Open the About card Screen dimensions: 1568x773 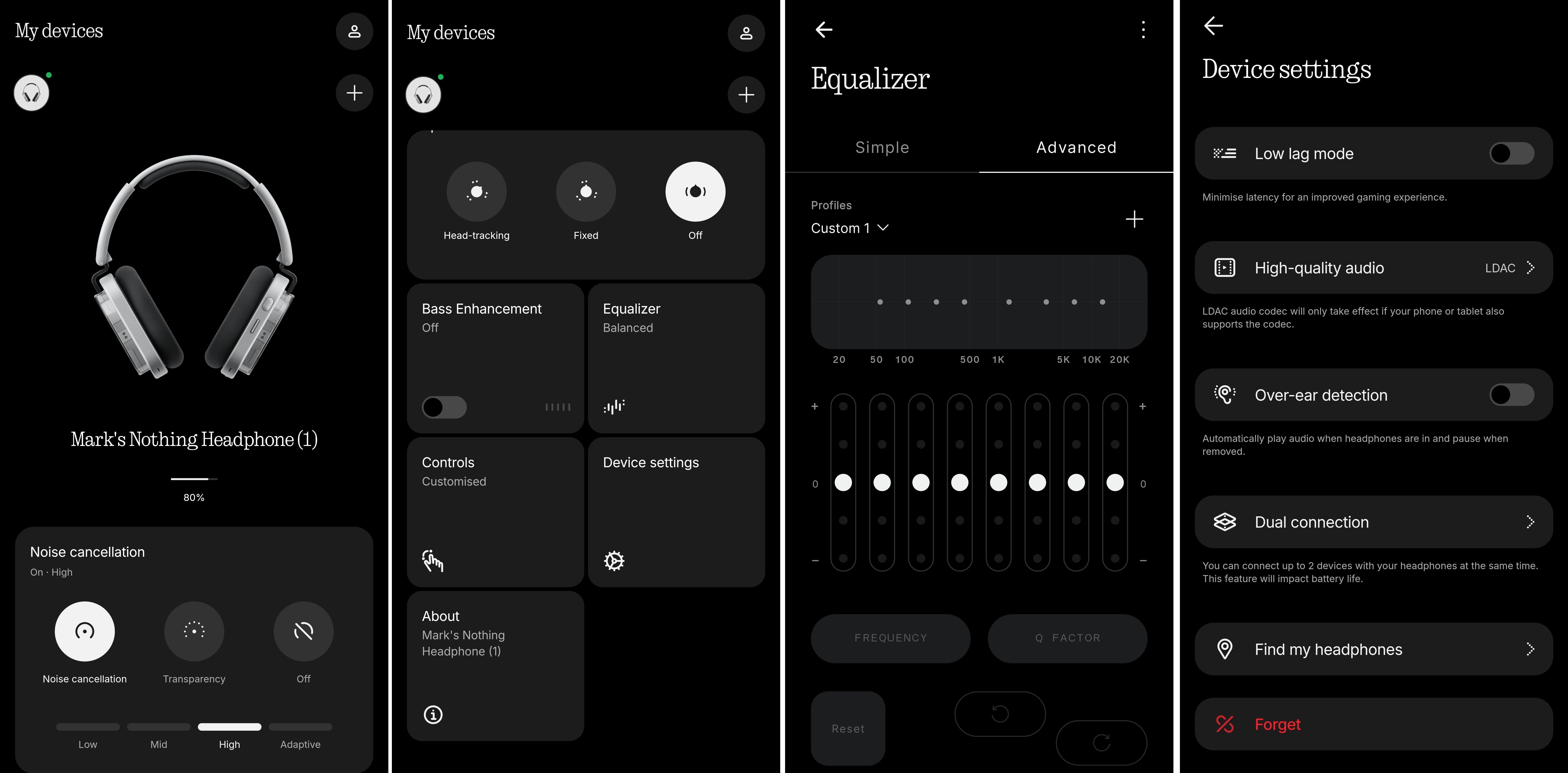(495, 665)
